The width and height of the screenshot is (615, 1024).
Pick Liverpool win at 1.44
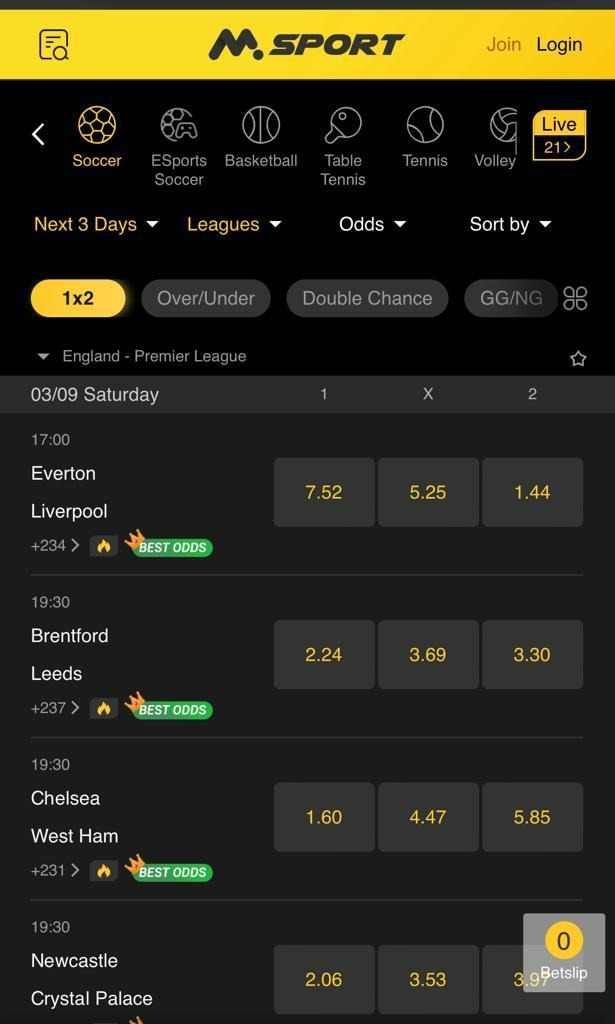(532, 492)
